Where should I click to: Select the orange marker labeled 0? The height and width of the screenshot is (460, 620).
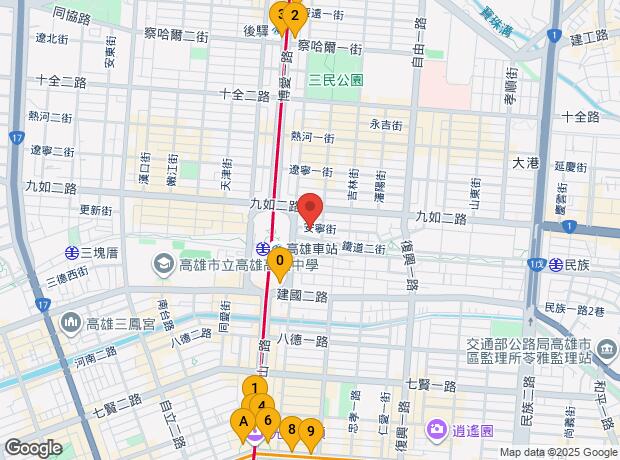tap(281, 264)
